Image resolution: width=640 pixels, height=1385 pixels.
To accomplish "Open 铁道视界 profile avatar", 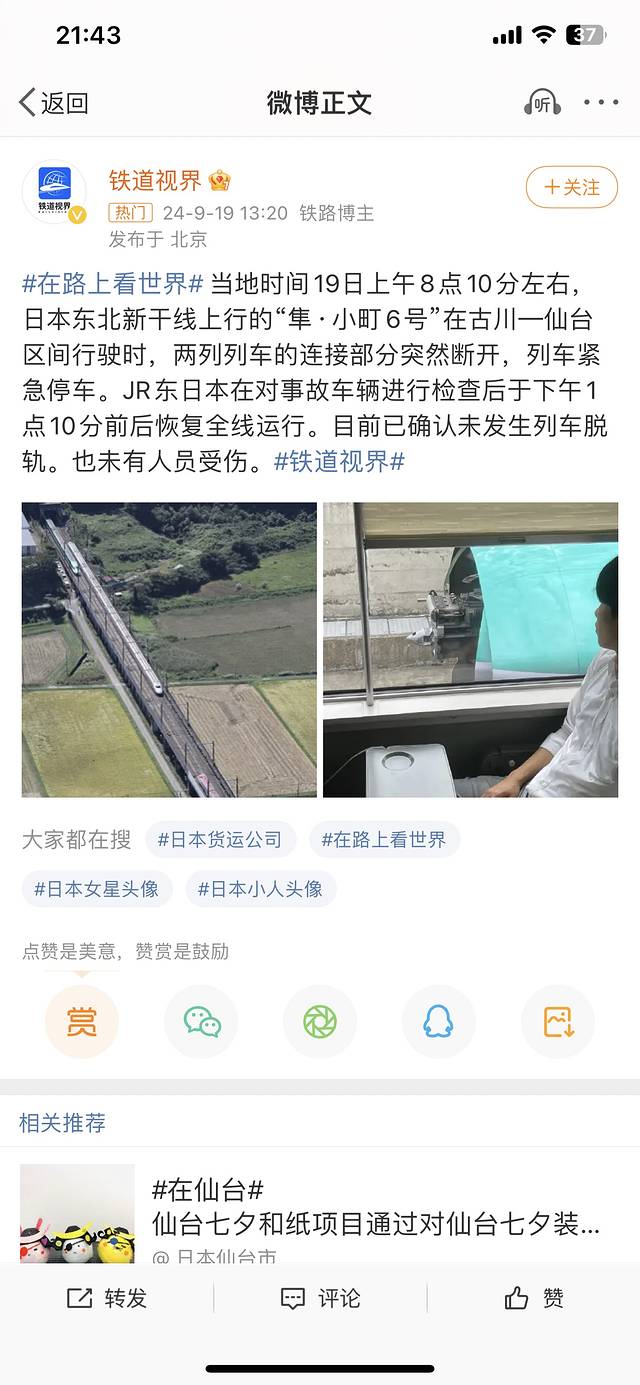I will coord(54,191).
